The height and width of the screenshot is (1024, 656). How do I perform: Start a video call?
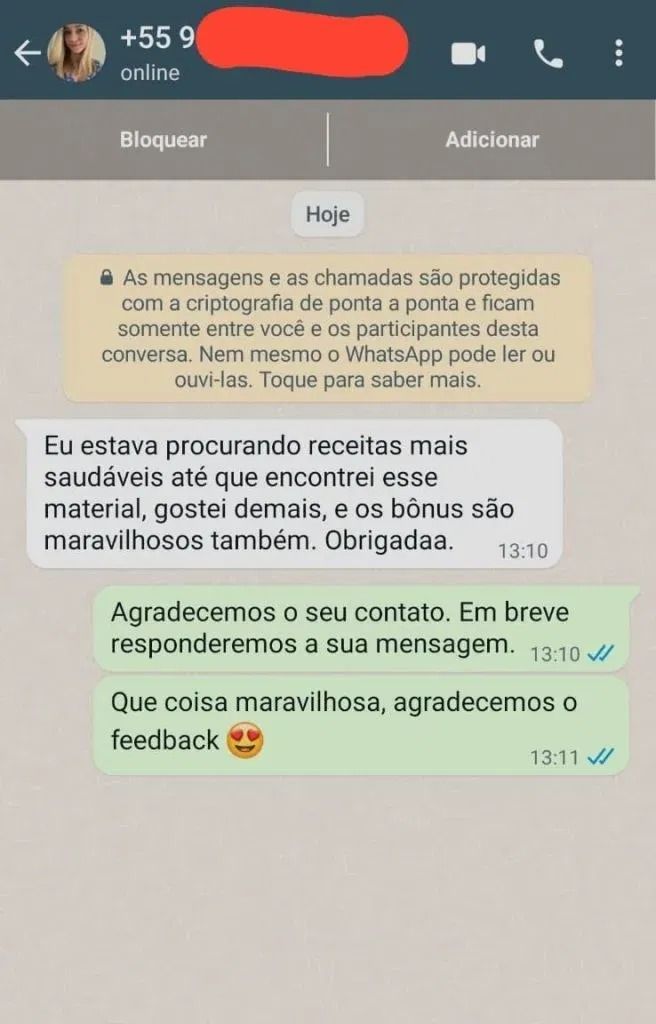(468, 53)
